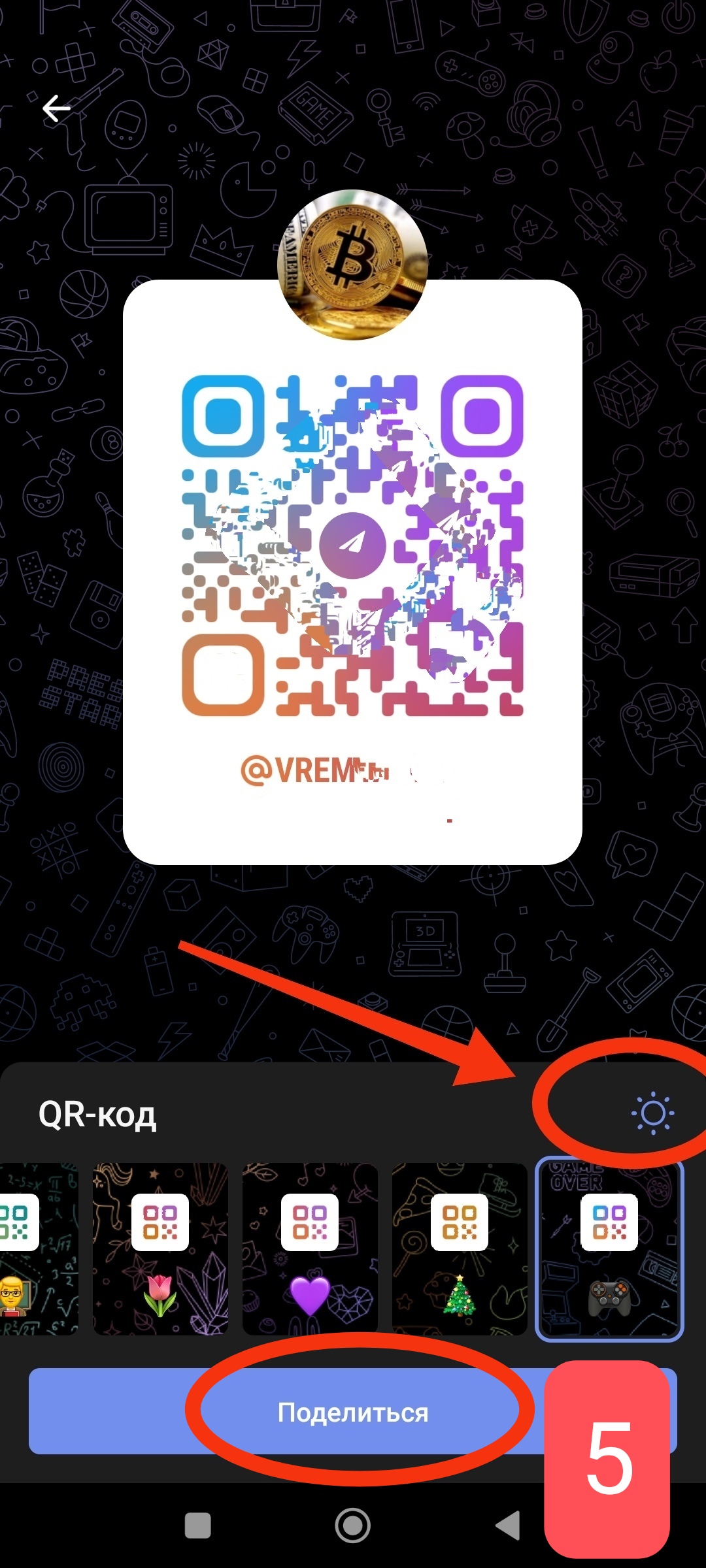The image size is (706, 1568).
Task: Pick the Christmas tree QR theme
Action: (x=460, y=1249)
